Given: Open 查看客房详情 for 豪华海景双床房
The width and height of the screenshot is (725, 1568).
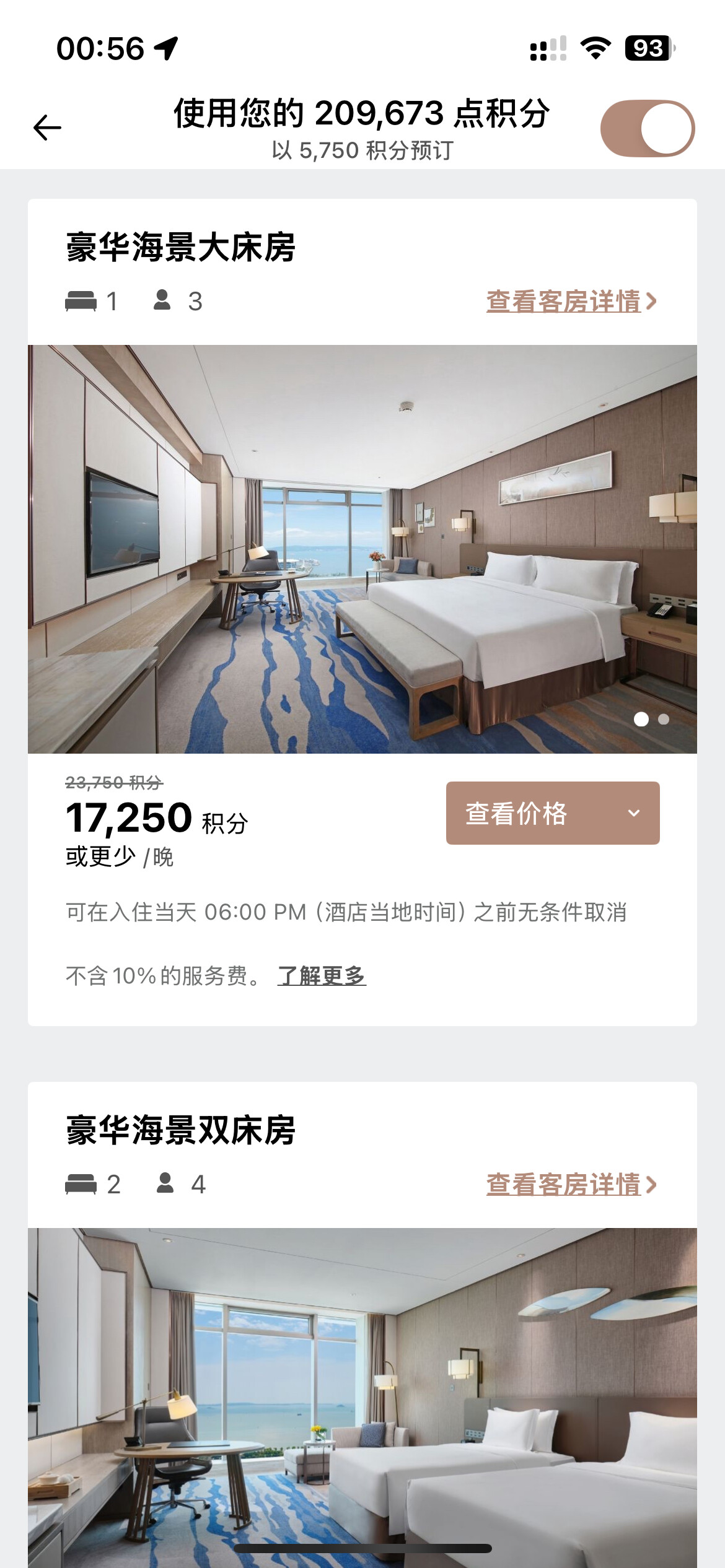Looking at the screenshot, I should coord(571,1185).
